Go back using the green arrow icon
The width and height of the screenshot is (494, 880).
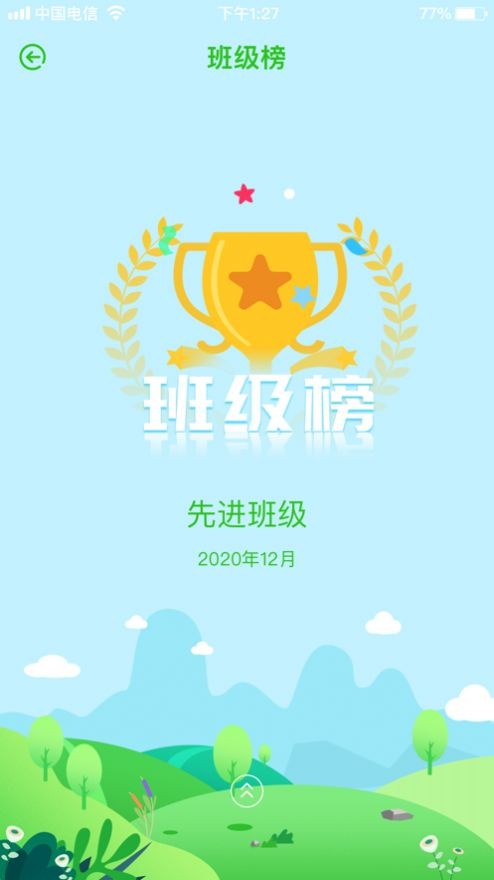(33, 57)
